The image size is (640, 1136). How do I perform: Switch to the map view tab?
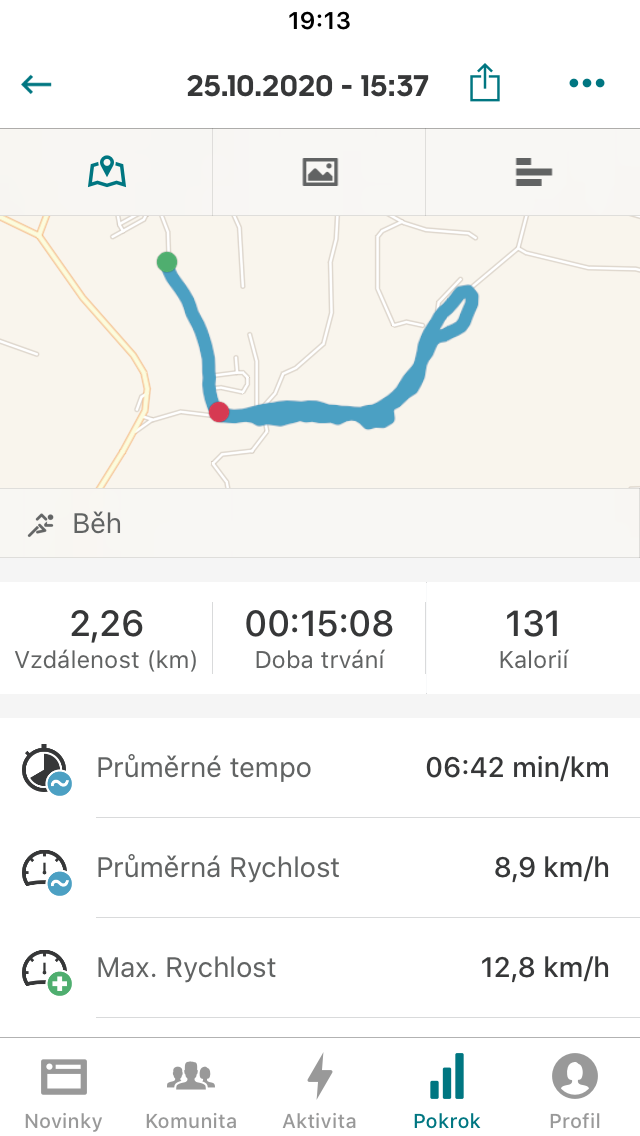[107, 172]
